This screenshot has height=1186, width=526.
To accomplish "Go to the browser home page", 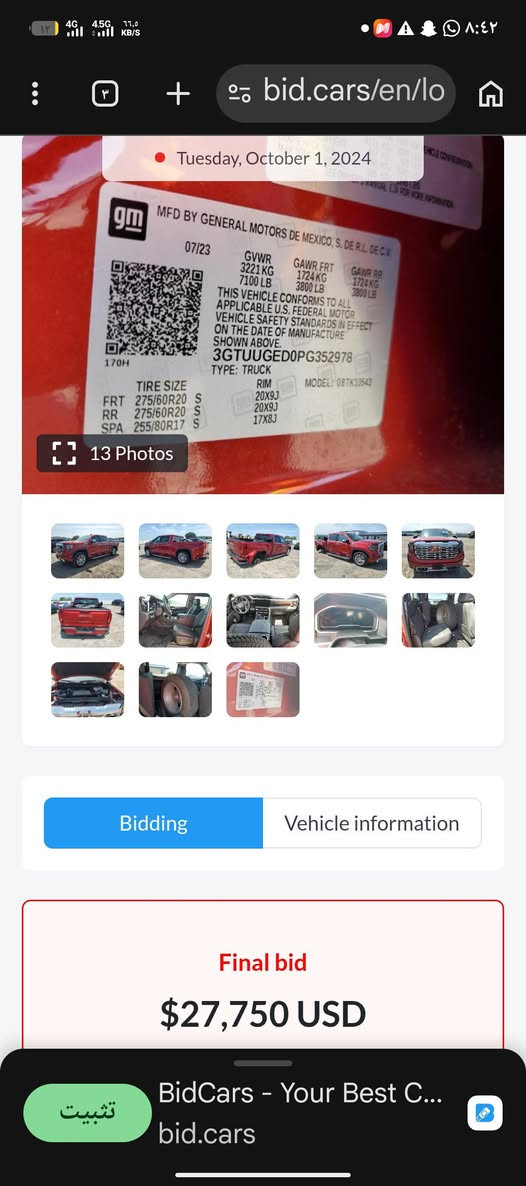I will (x=490, y=94).
